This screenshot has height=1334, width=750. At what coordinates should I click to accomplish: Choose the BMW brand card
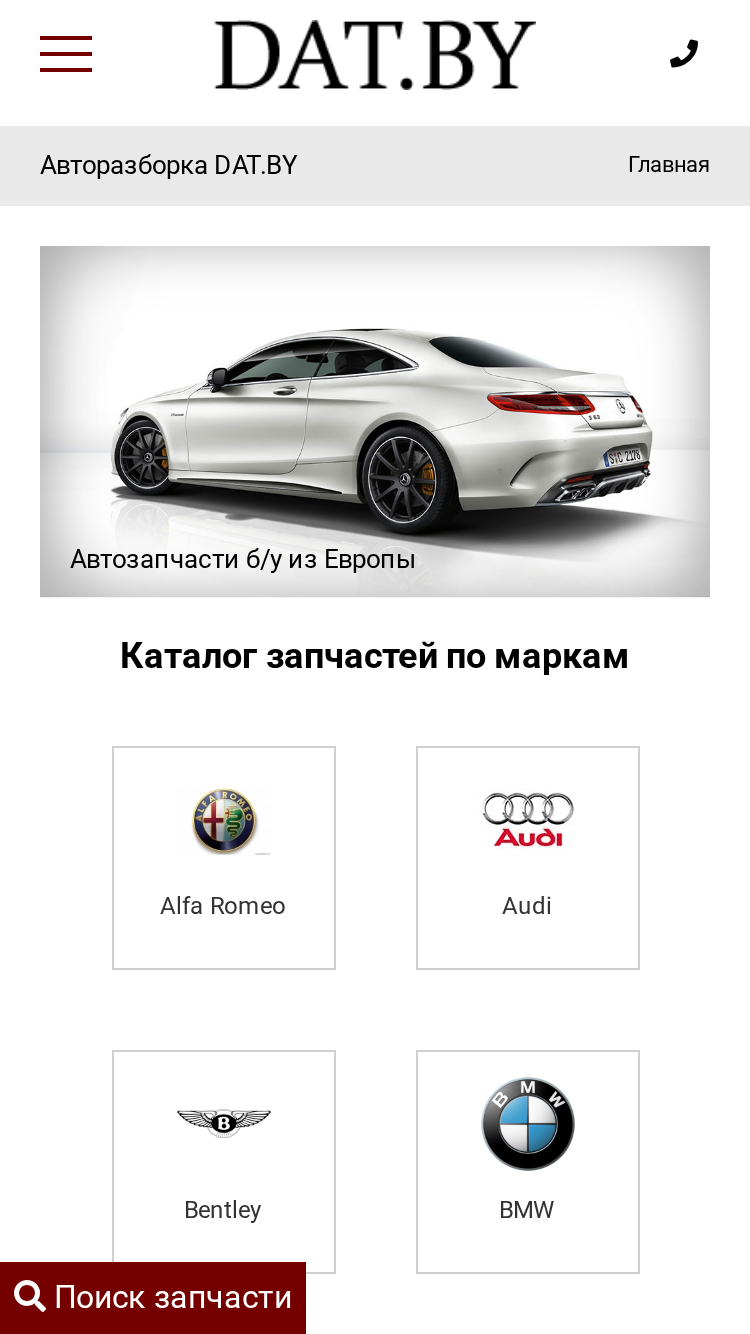pyautogui.click(x=528, y=1162)
